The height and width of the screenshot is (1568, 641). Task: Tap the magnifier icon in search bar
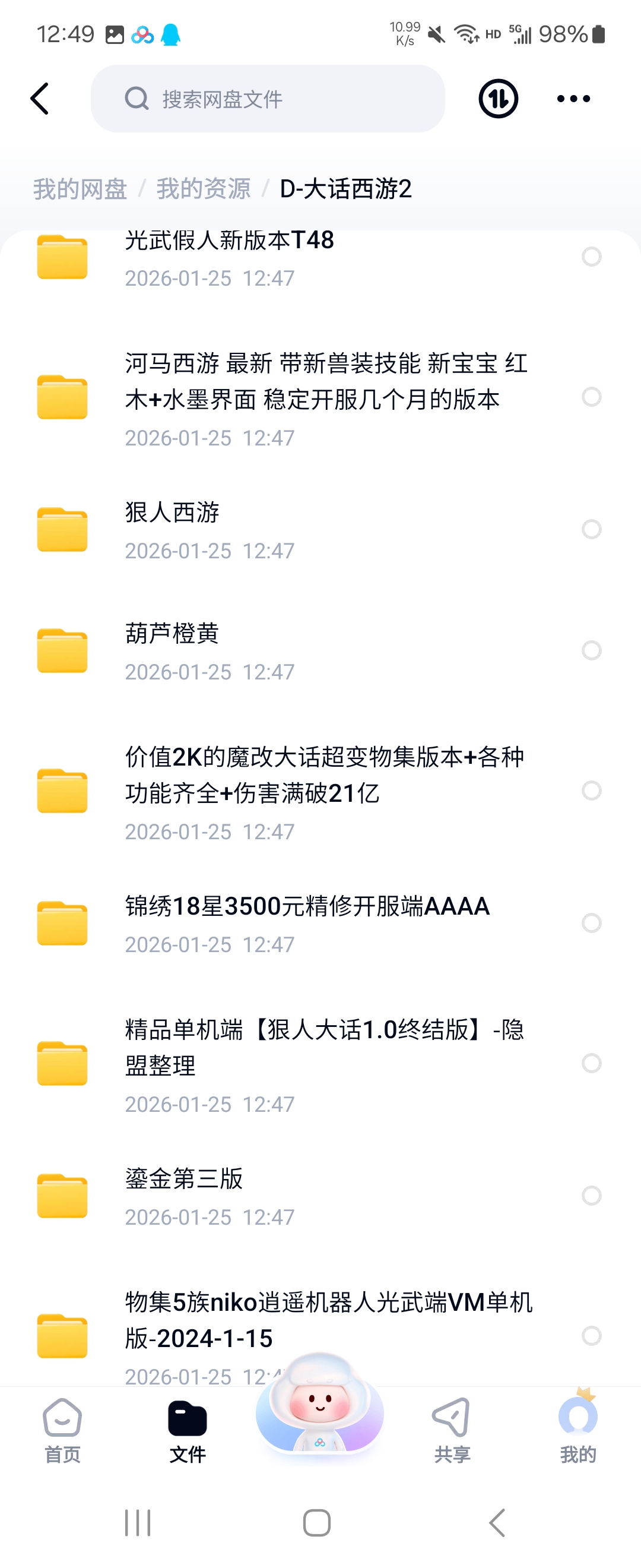[137, 99]
